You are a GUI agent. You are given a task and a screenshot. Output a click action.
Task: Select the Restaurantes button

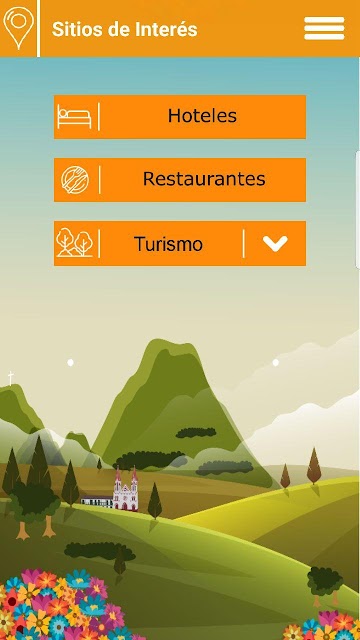(180, 180)
